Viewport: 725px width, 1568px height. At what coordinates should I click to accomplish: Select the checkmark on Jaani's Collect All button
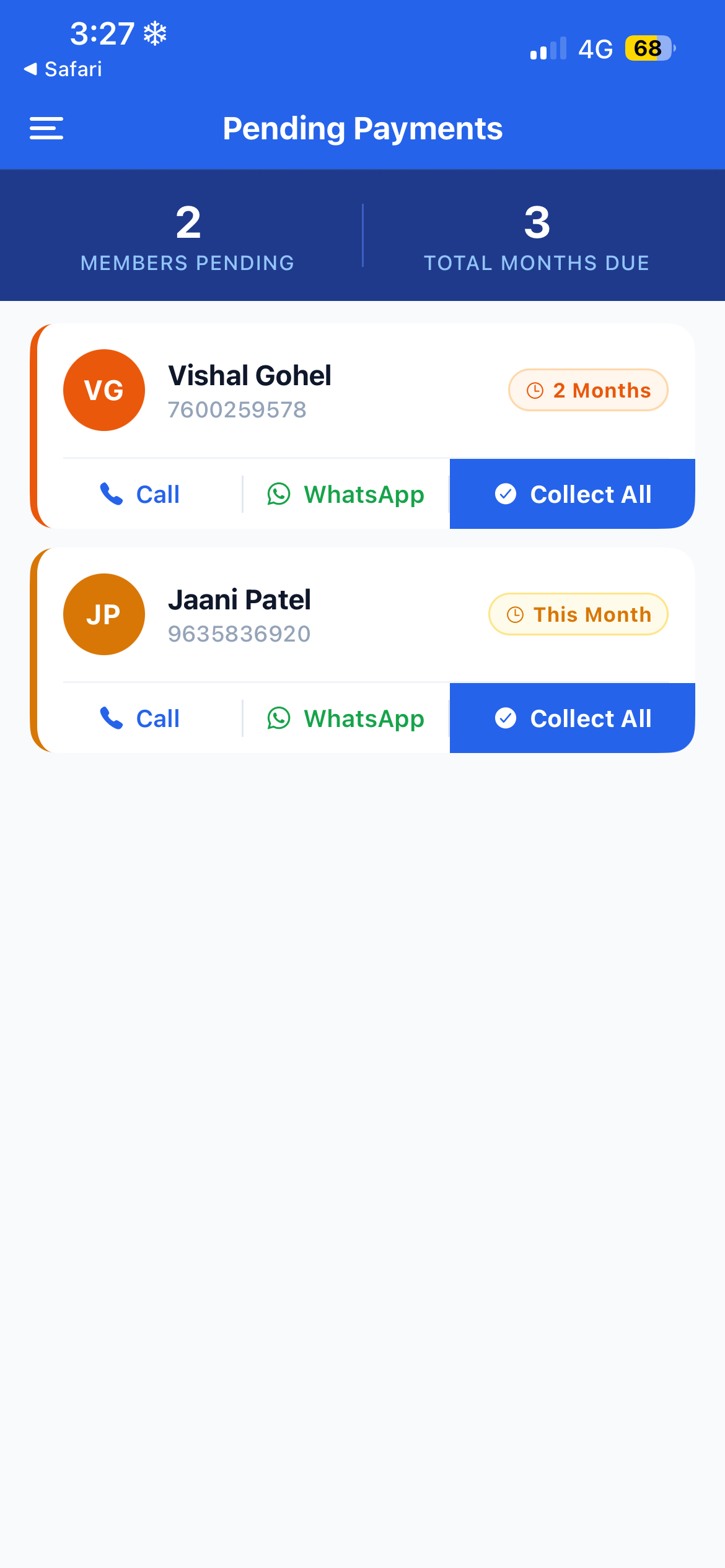(506, 718)
